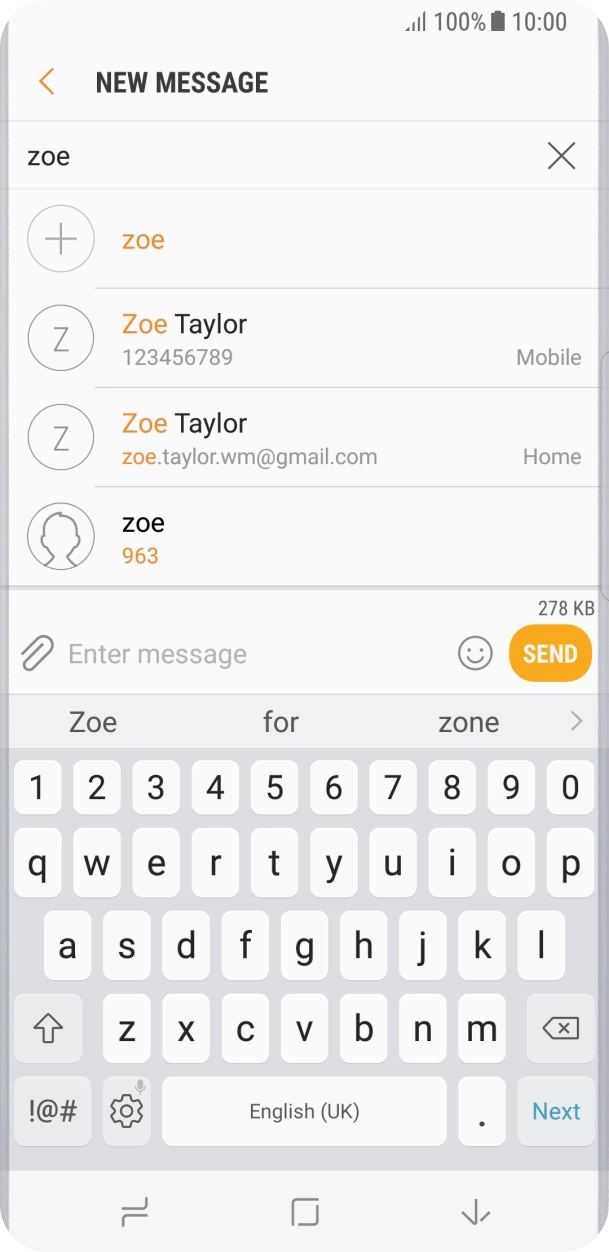Choose contact zoe with number 963
This screenshot has height=1252, width=609.
click(x=300, y=537)
